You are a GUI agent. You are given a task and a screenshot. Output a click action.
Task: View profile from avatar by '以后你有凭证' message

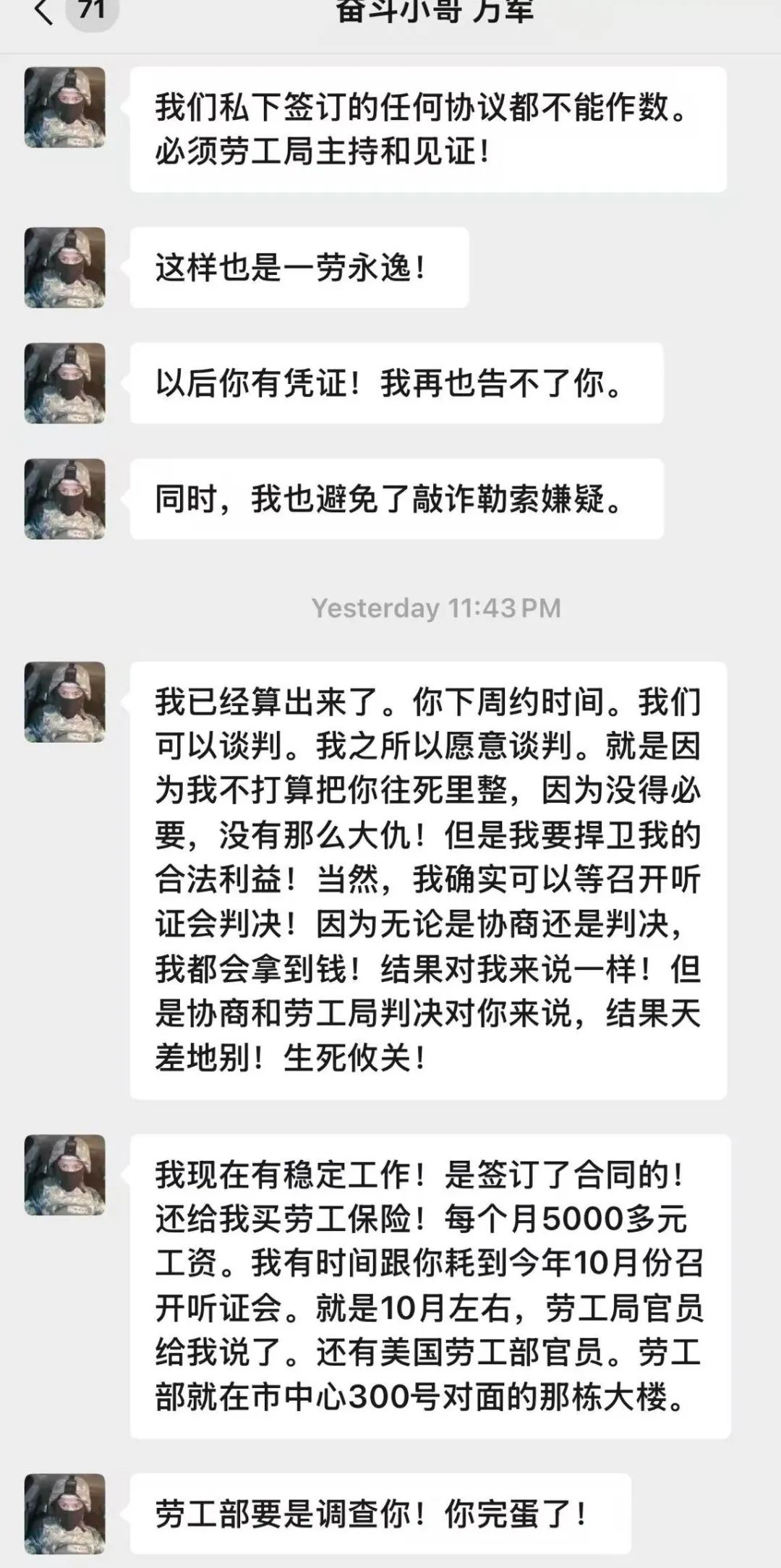[x=65, y=383]
